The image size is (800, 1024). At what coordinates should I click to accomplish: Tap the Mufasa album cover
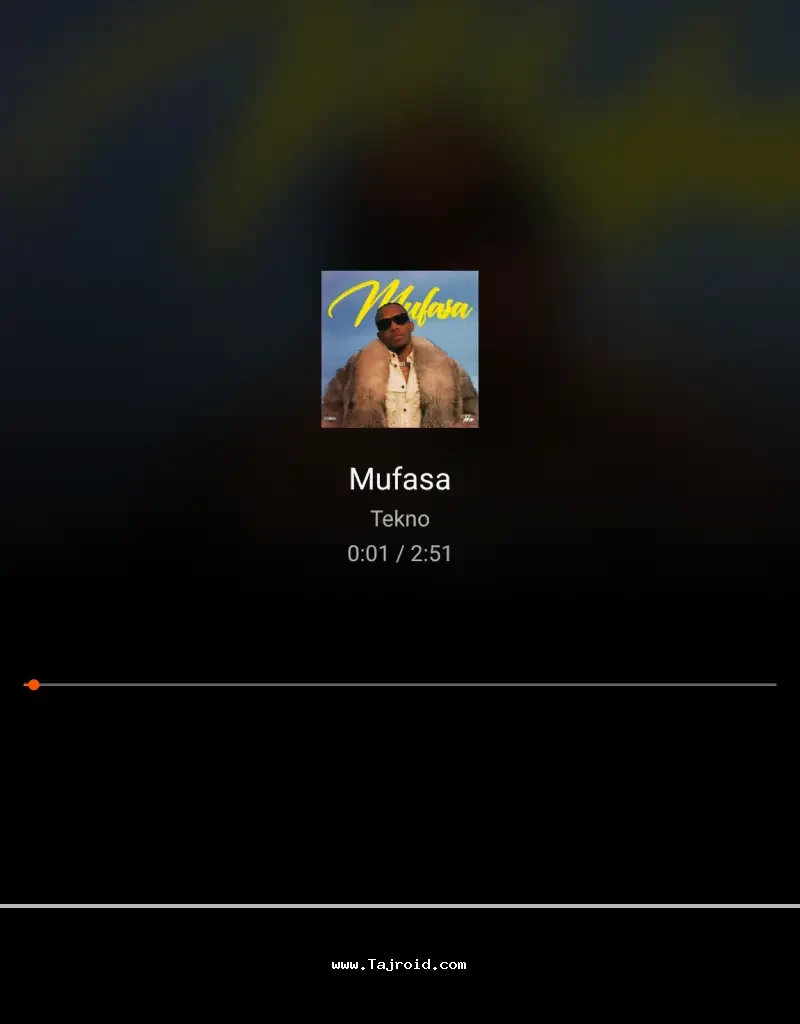tap(400, 349)
